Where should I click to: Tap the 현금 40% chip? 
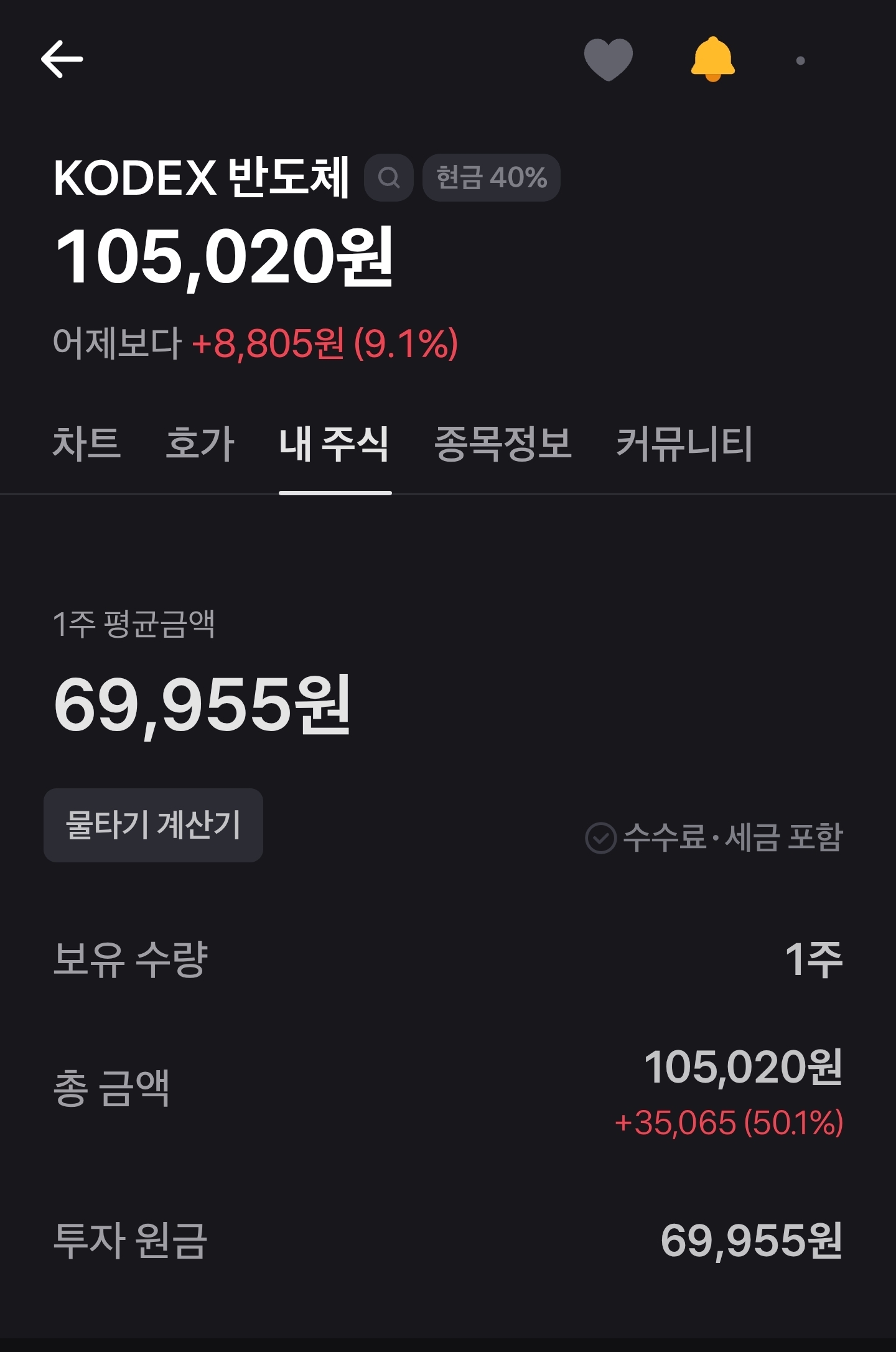492,177
